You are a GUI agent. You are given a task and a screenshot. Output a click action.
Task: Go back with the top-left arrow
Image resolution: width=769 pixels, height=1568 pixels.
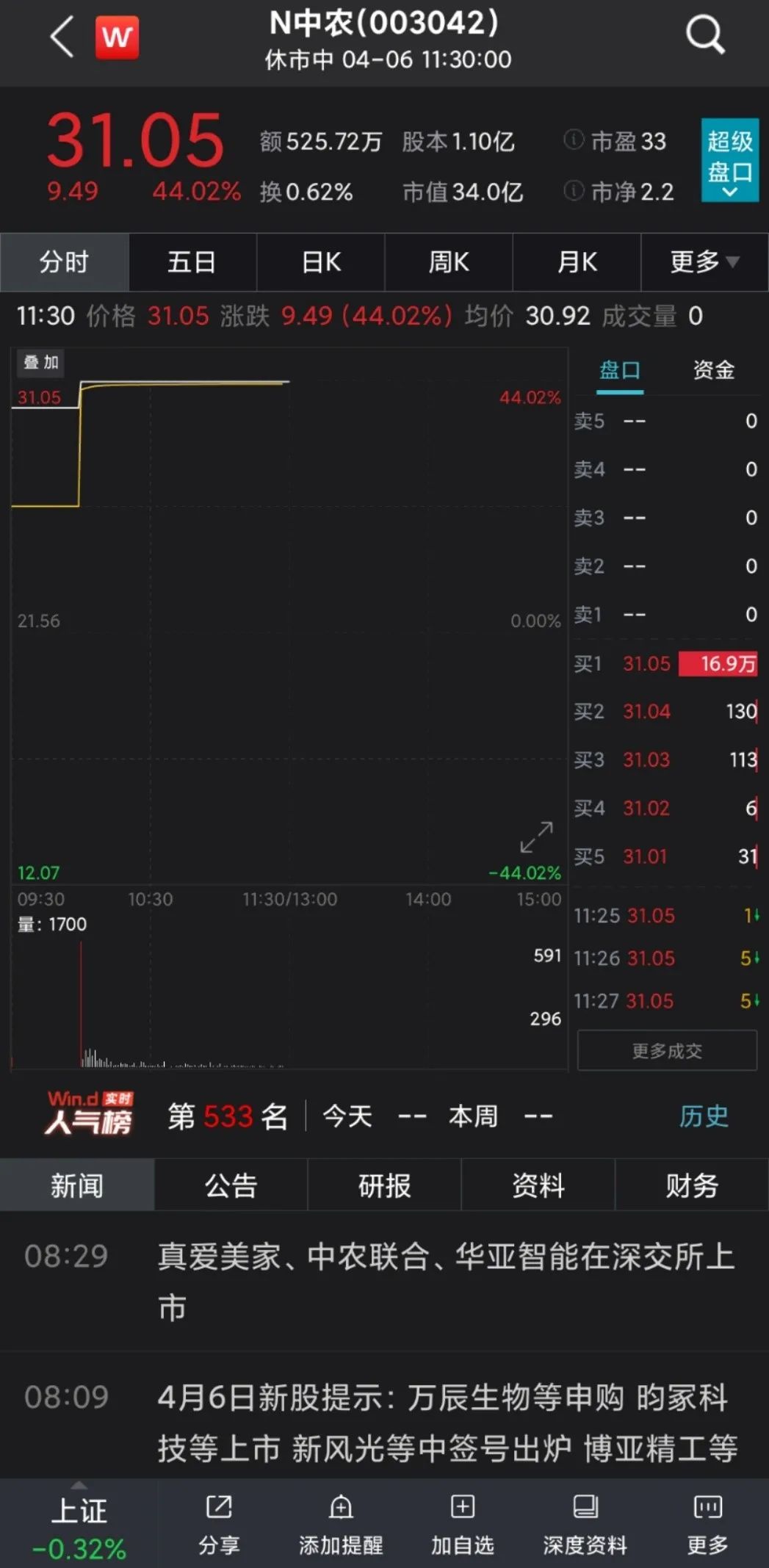tap(62, 36)
